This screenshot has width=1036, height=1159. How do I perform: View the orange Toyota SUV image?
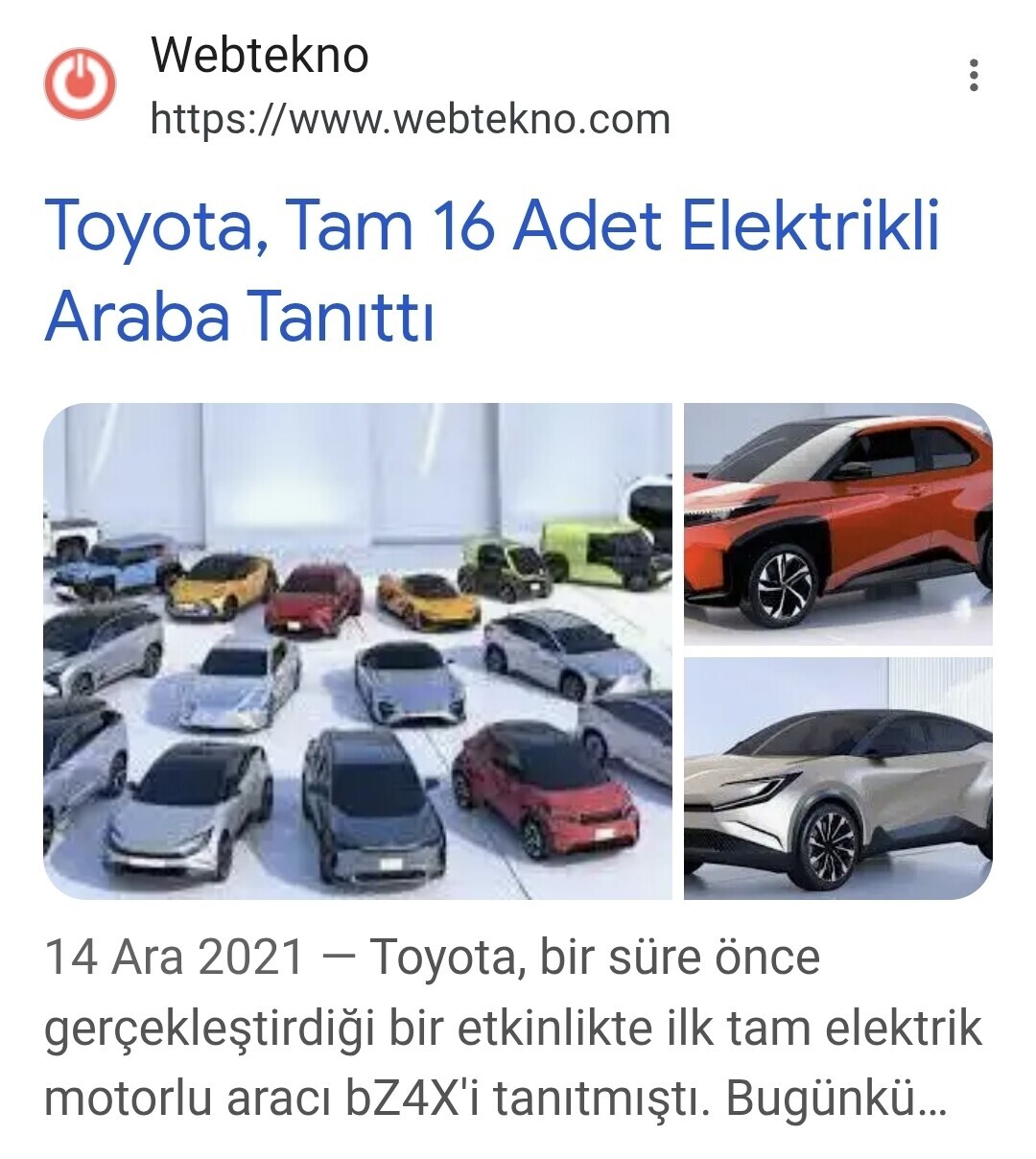click(x=837, y=524)
